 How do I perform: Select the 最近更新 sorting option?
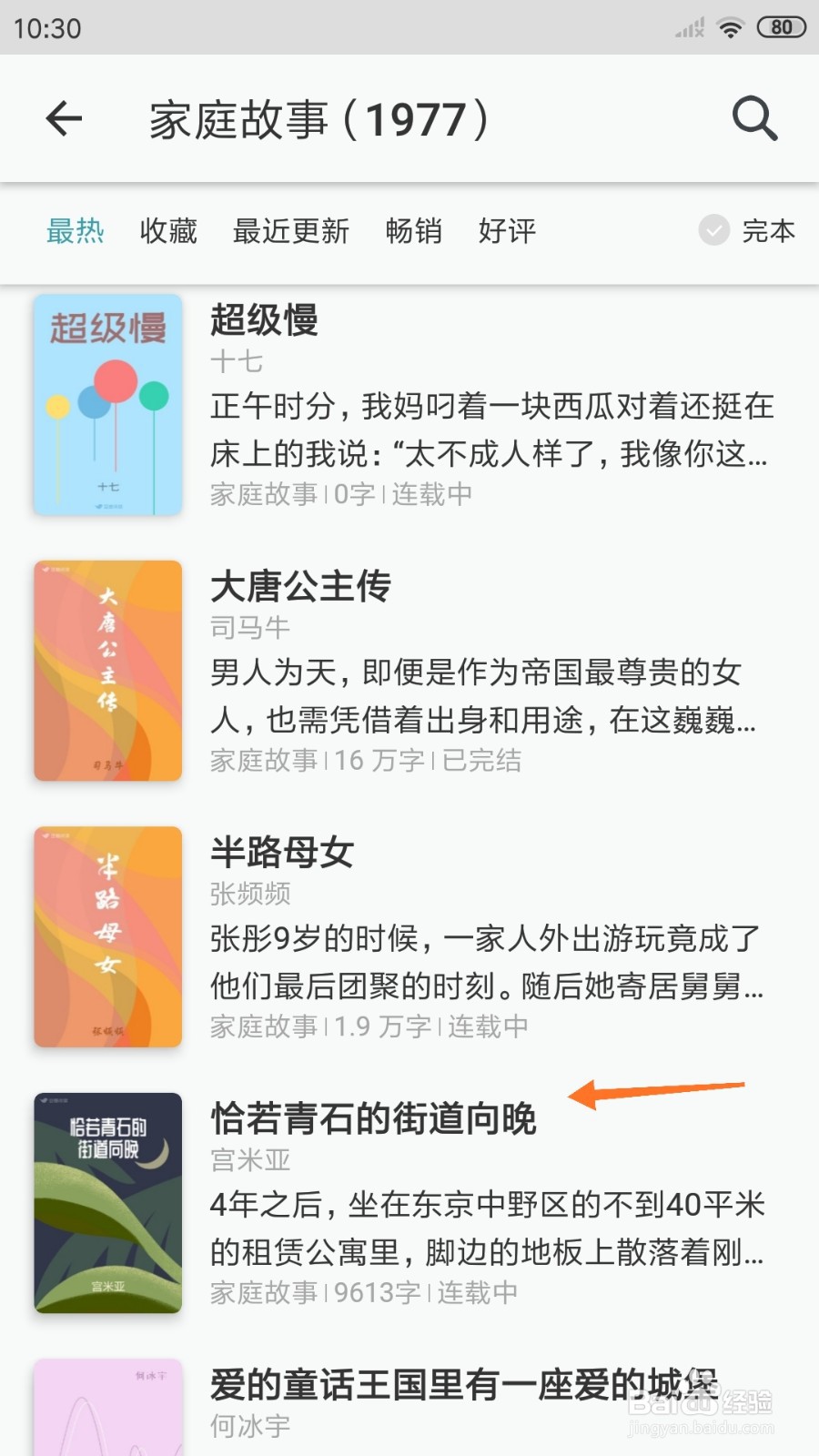292,232
